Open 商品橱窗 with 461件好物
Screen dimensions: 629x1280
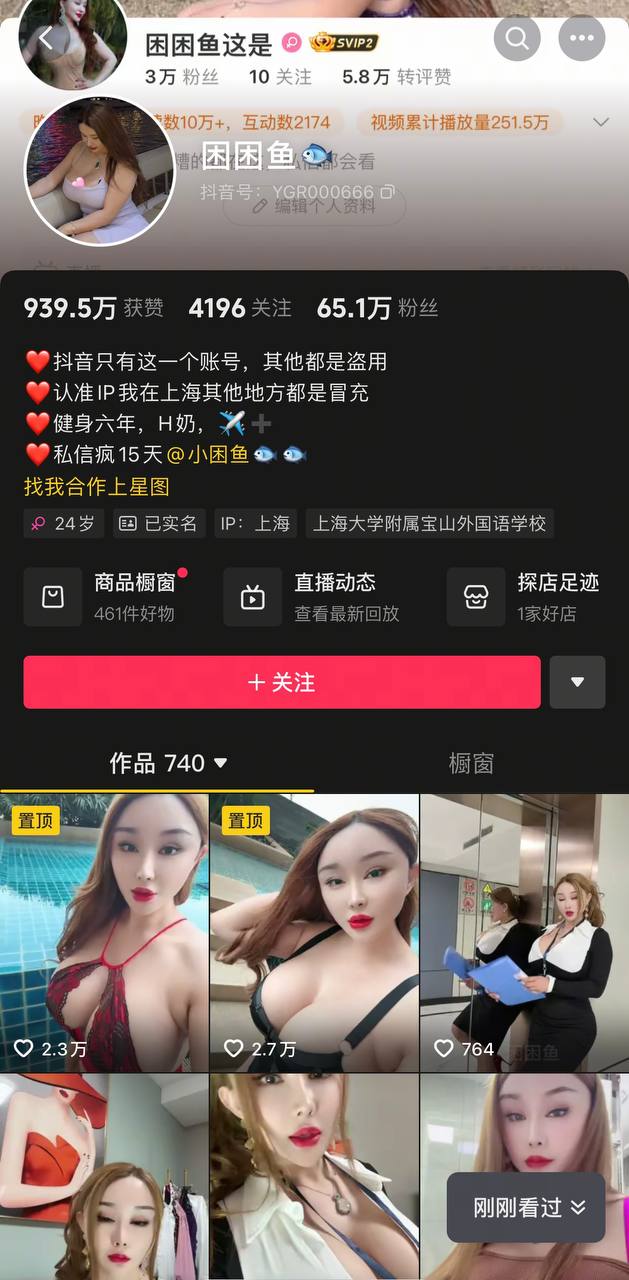[x=110, y=597]
